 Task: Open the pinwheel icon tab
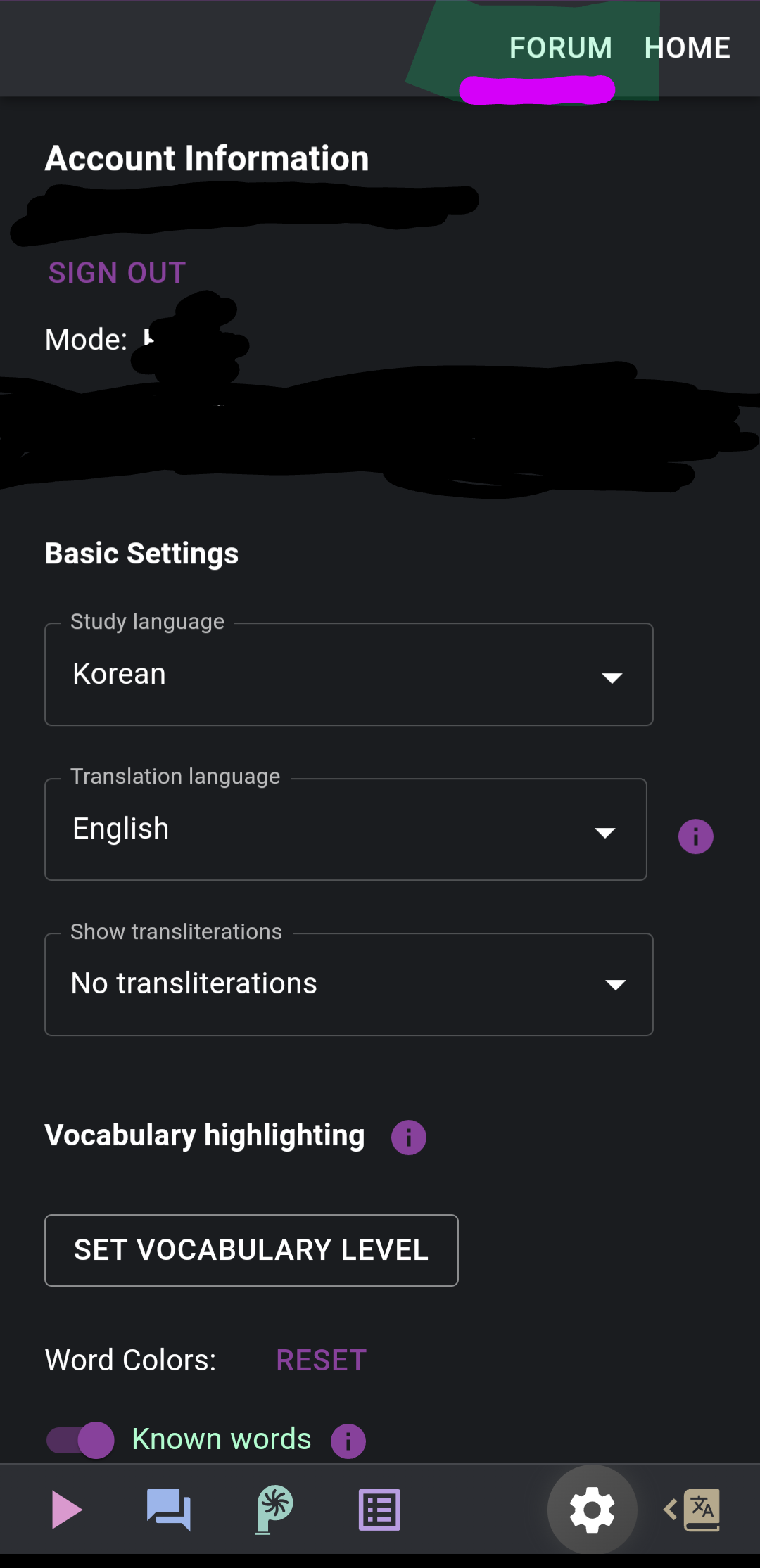click(274, 1510)
